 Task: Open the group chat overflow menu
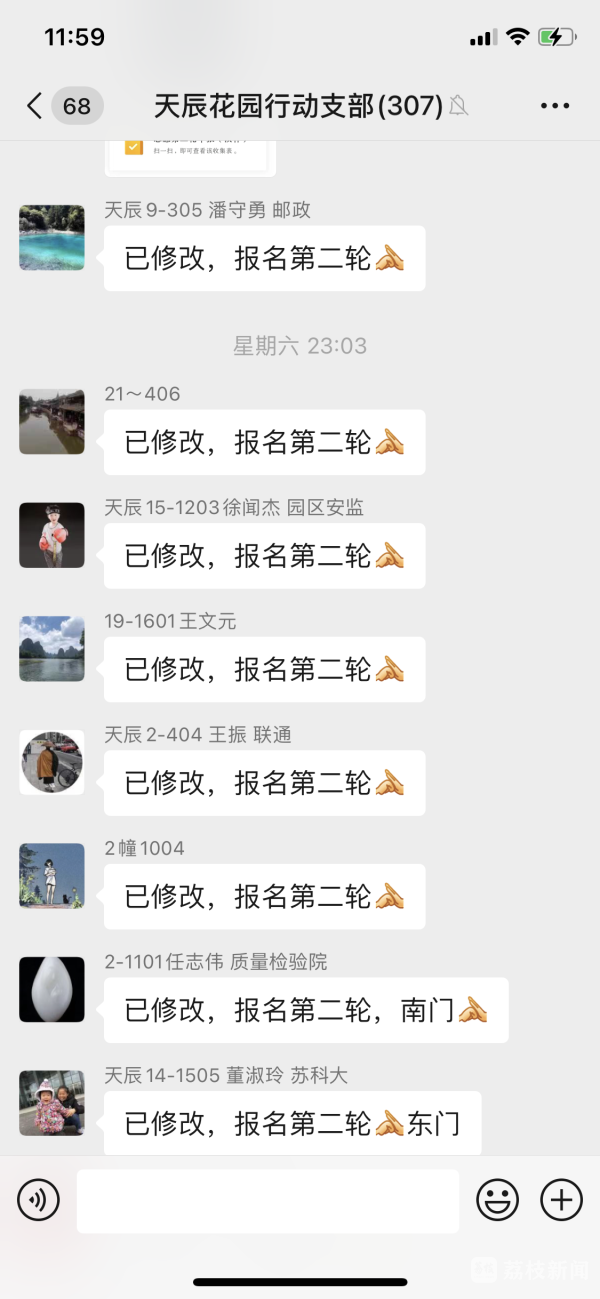[x=554, y=106]
